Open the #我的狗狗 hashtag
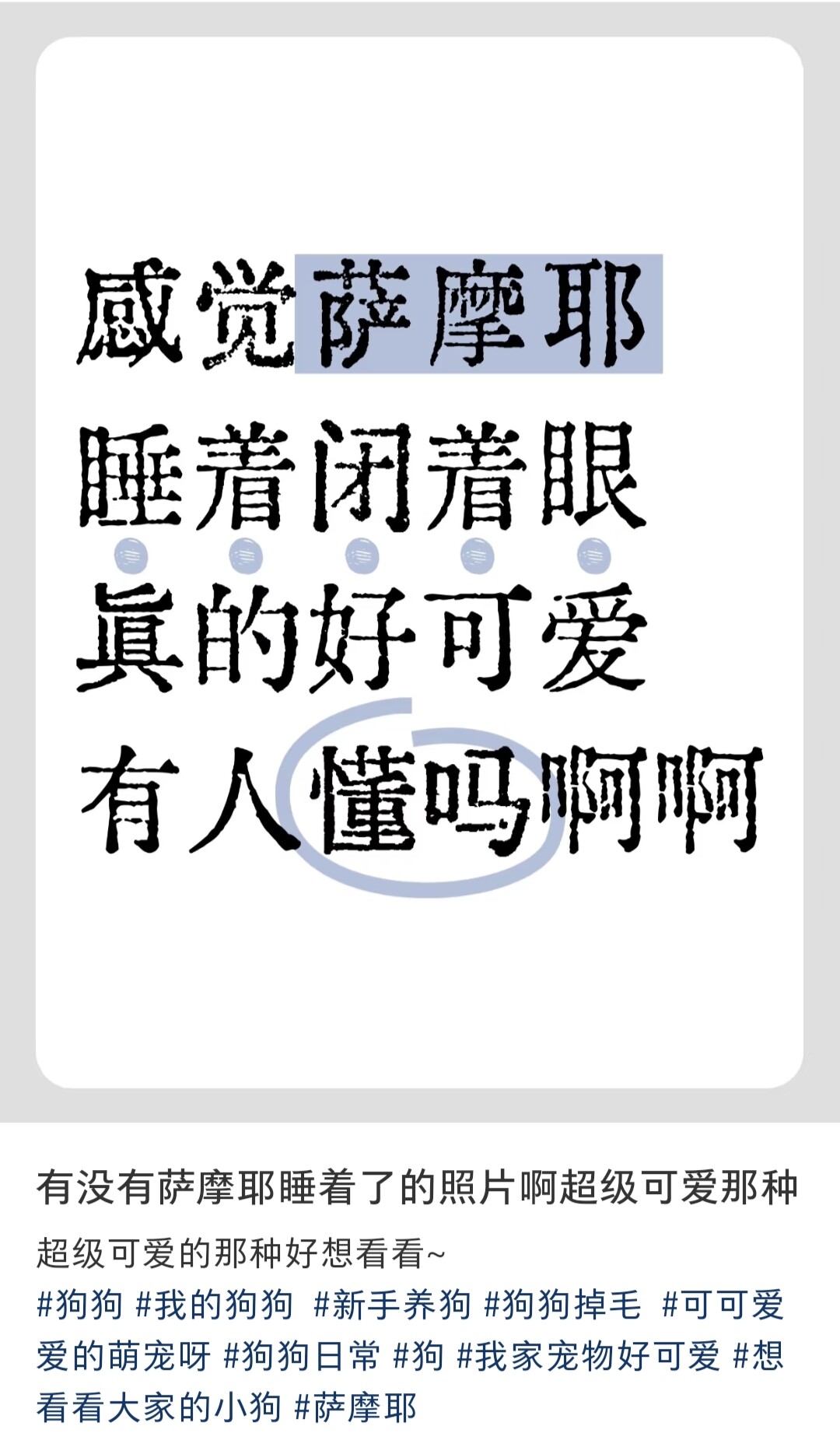The width and height of the screenshot is (840, 1454). (x=215, y=1305)
